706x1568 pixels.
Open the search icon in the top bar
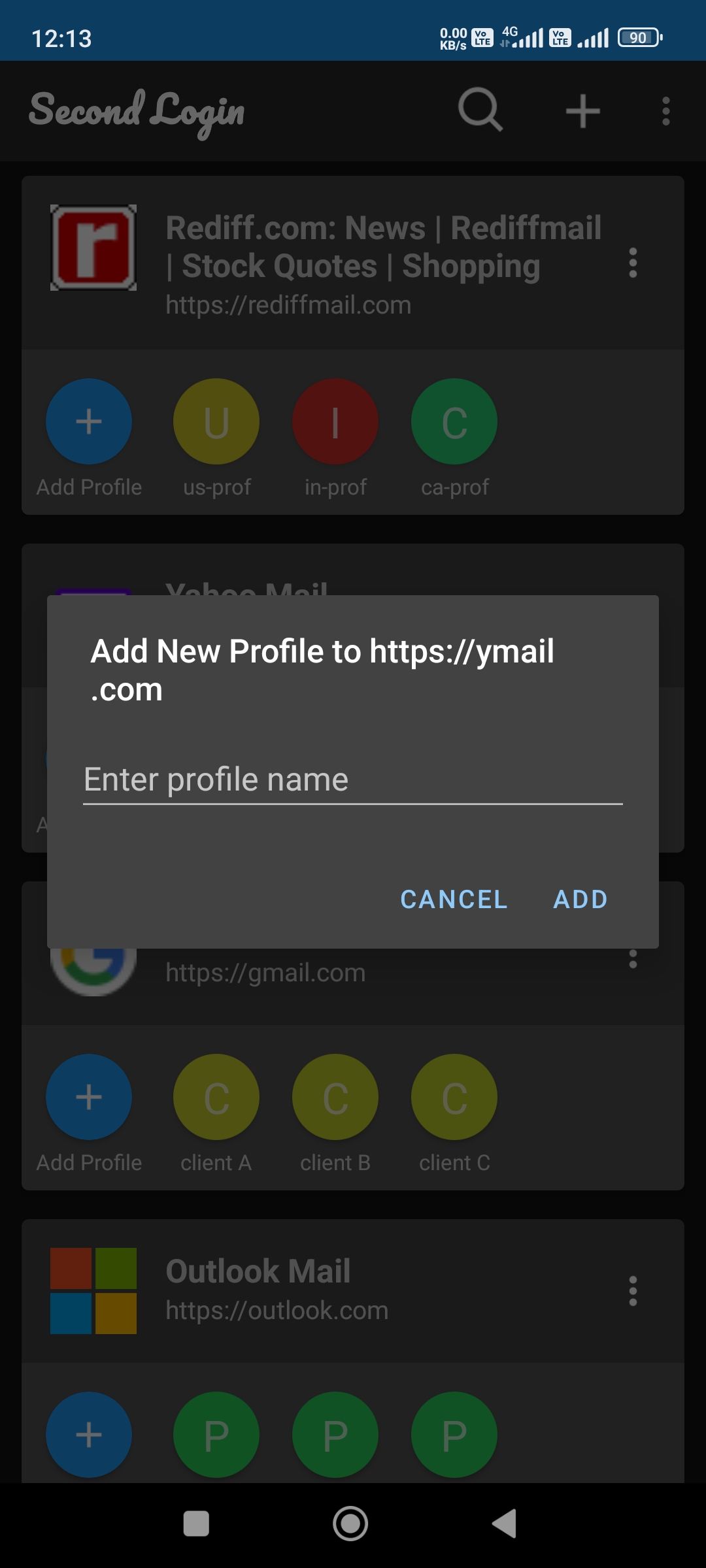pyautogui.click(x=480, y=110)
